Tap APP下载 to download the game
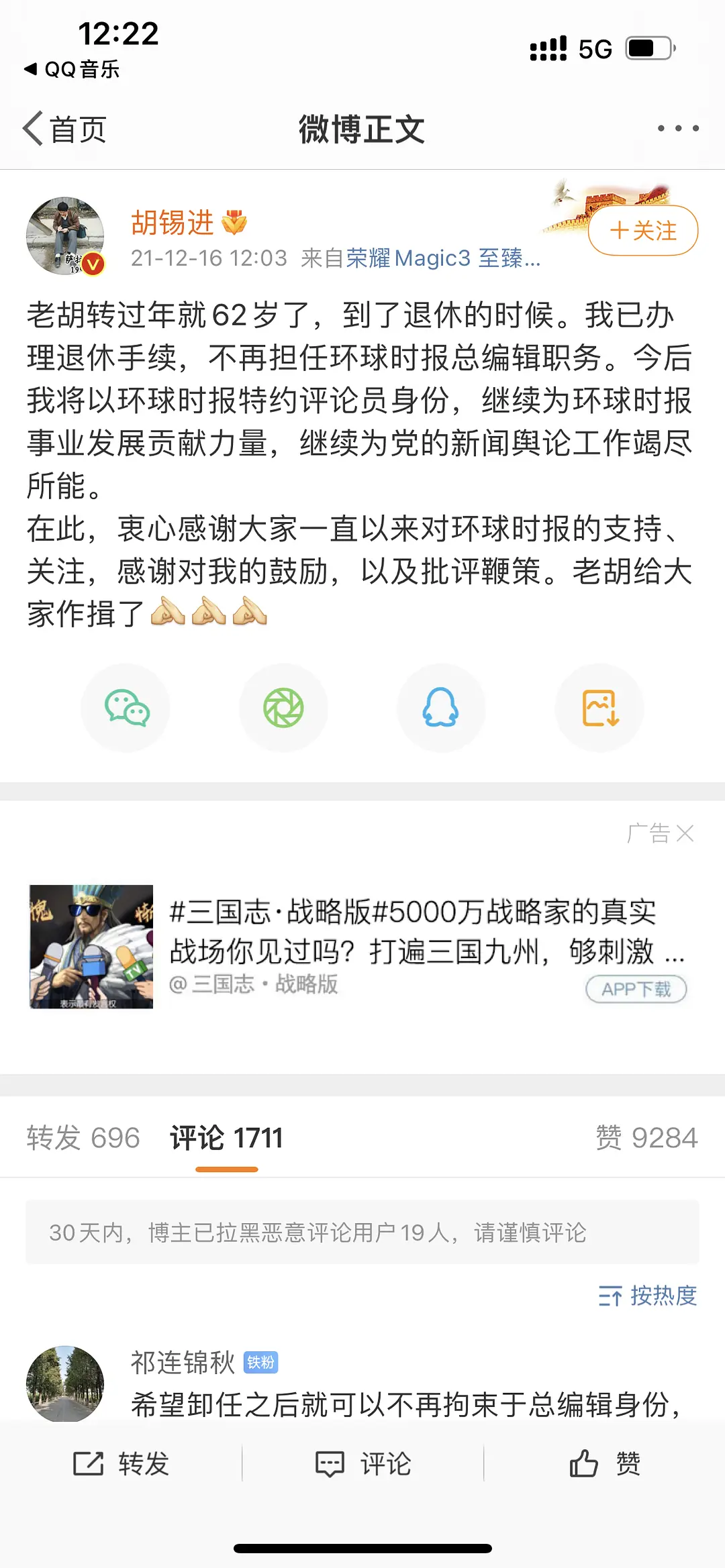Viewport: 725px width, 1568px height. 636,990
